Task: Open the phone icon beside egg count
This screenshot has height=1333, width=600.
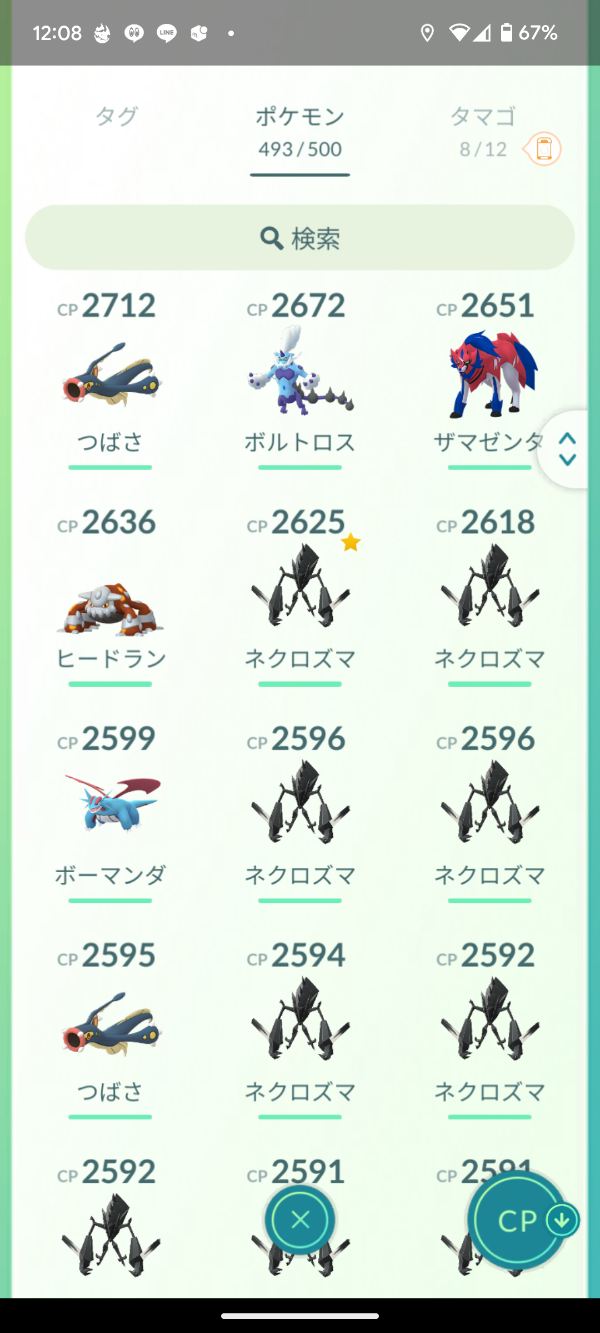Action: (543, 150)
